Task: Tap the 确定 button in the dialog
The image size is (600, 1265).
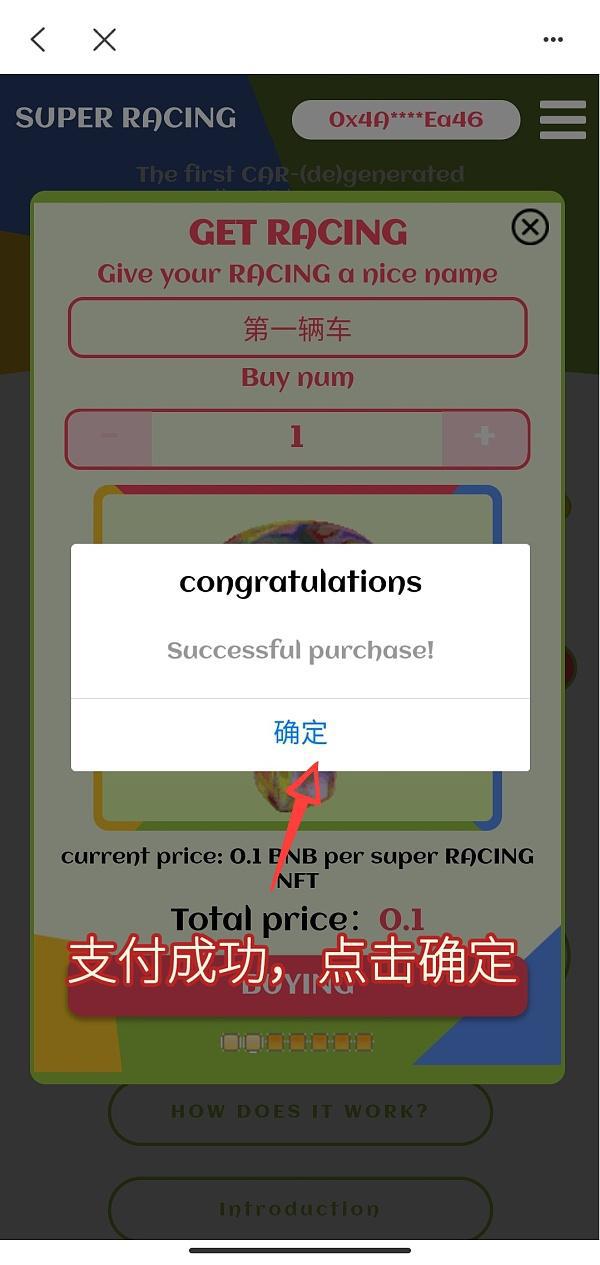Action: click(300, 733)
